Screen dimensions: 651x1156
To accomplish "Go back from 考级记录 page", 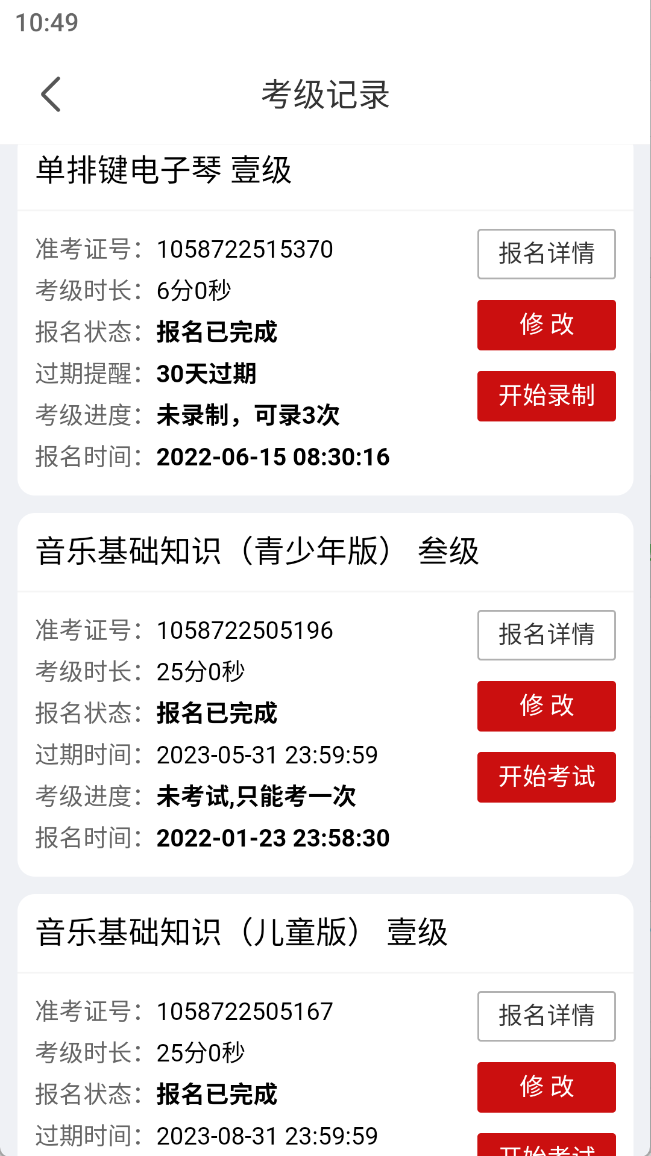I will coord(51,95).
